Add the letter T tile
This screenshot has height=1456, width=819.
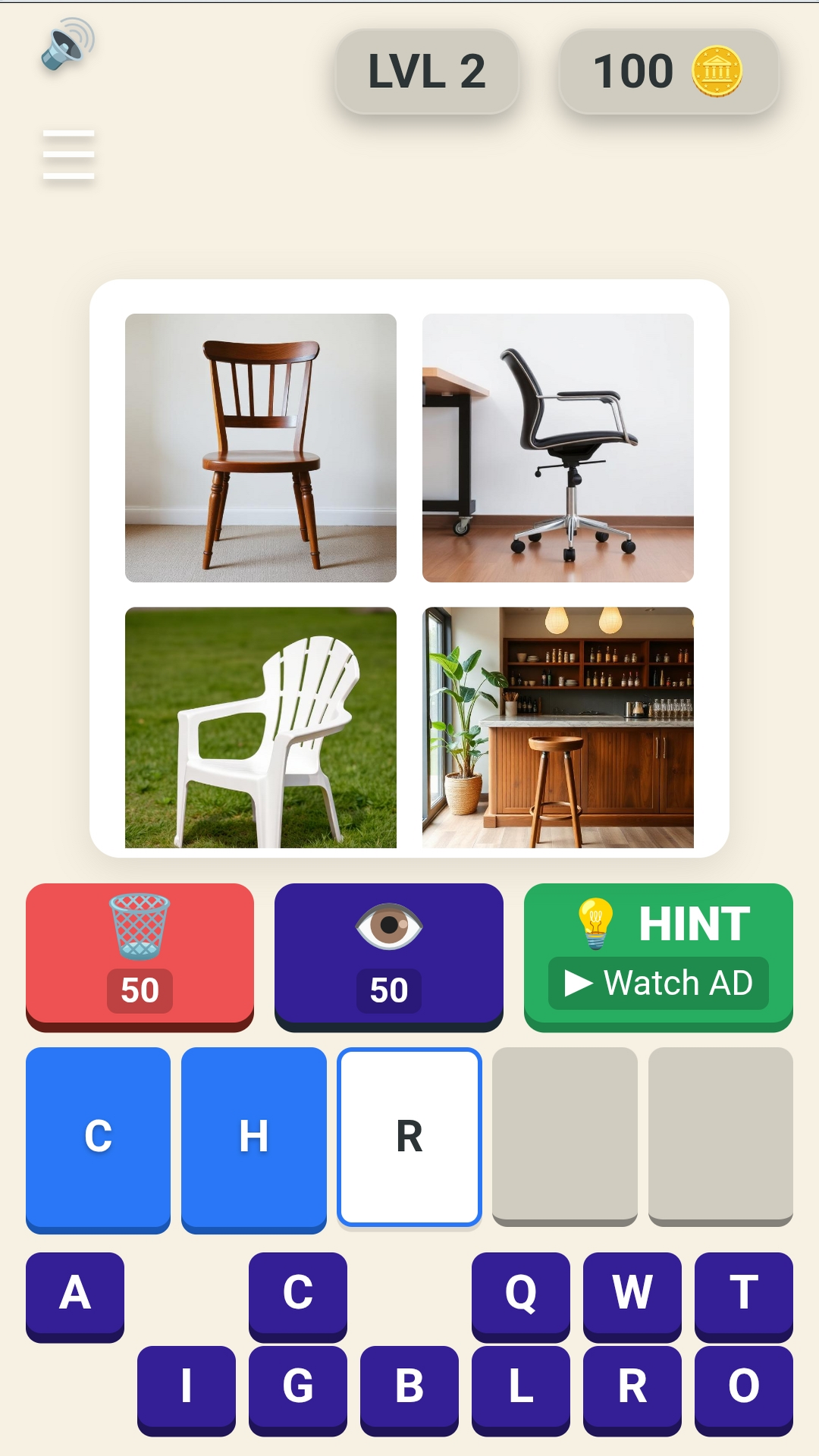(744, 1294)
